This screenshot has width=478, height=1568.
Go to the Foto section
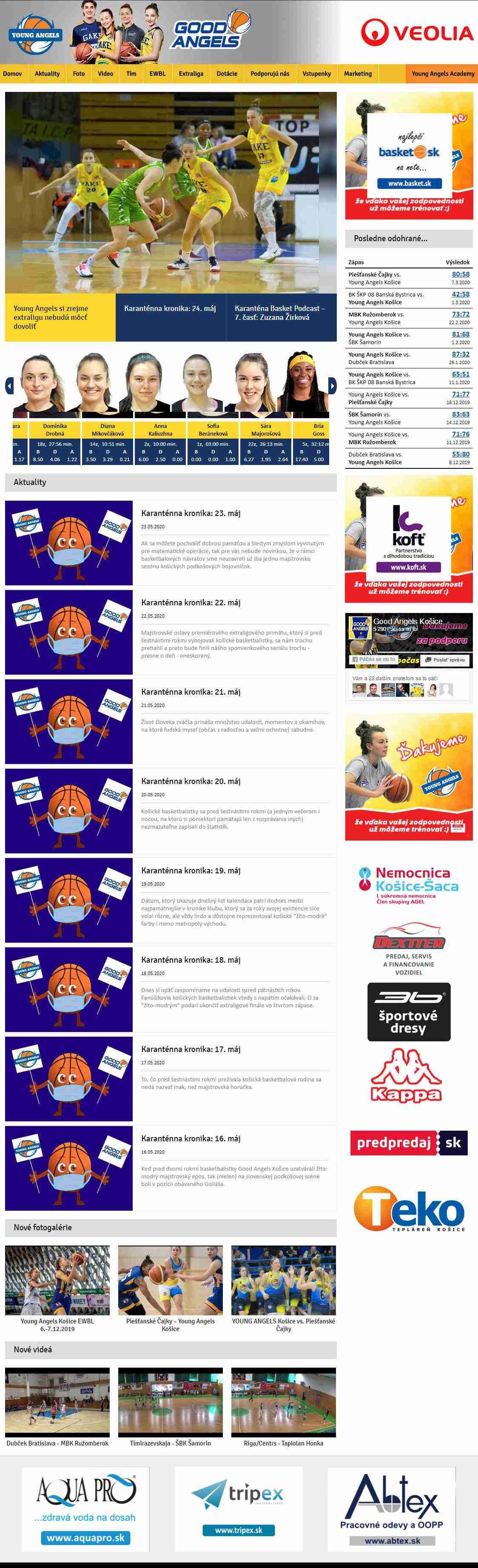coord(78,74)
